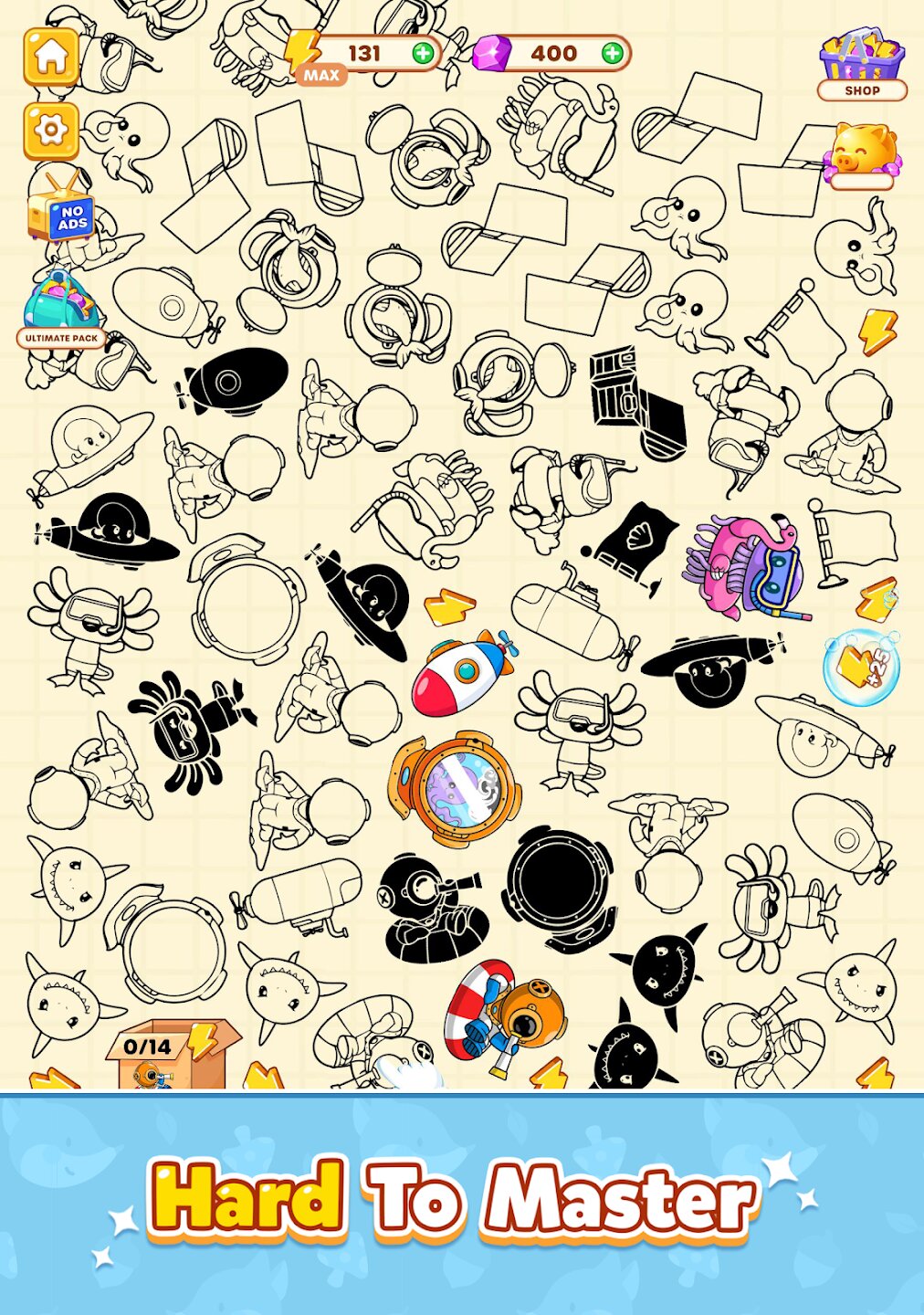This screenshot has height=1315, width=924.
Task: Add more purple gems with the plus
Action: pos(613,54)
